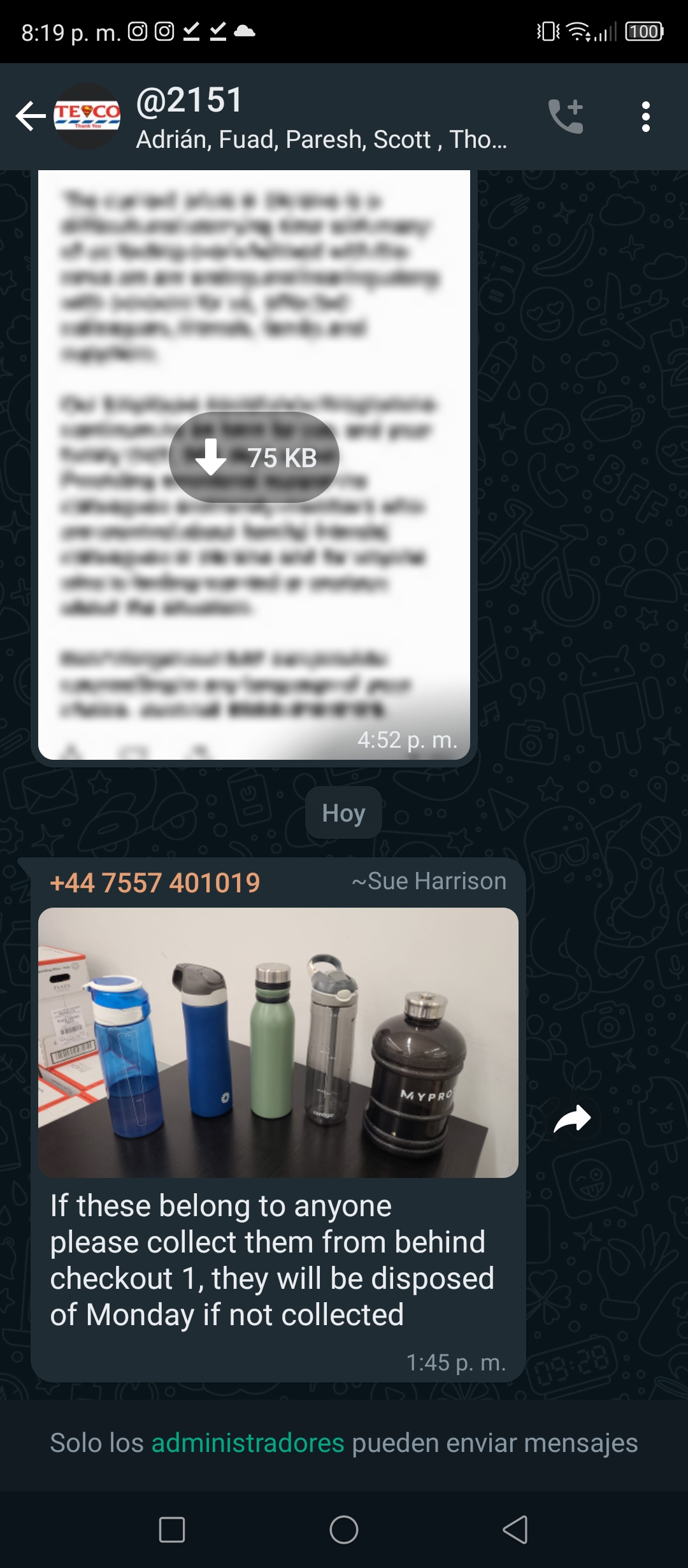Open recent apps with the square button
Screen dimensions: 688x1568
coord(172,1529)
